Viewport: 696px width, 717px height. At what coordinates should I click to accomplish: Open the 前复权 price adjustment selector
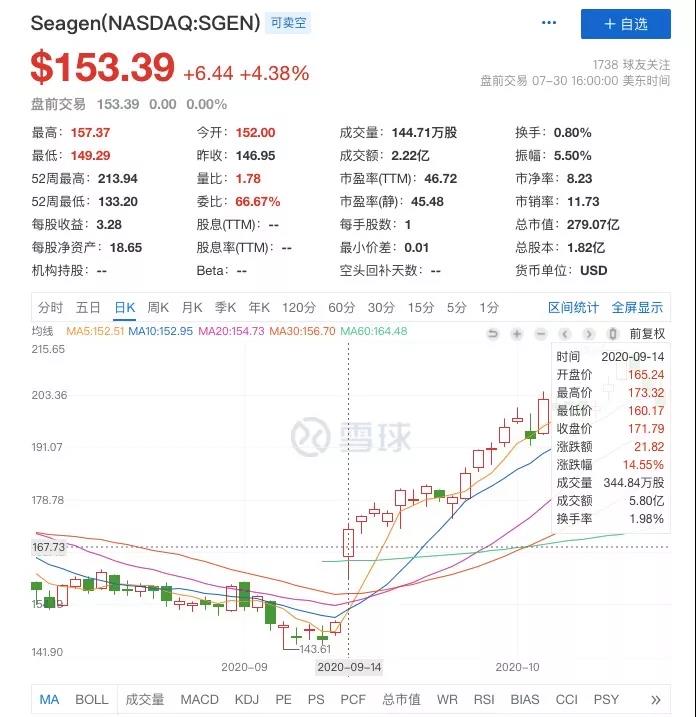(x=646, y=333)
